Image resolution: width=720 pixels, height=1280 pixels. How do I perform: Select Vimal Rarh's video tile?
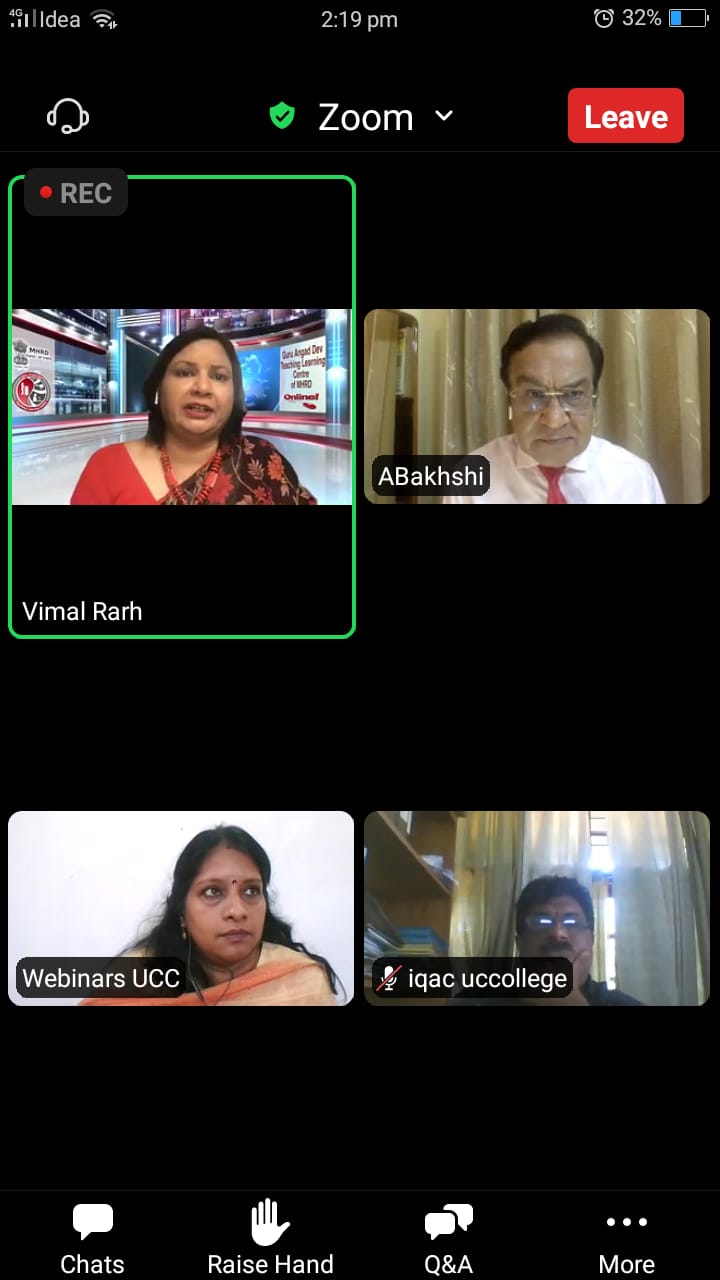coord(182,407)
